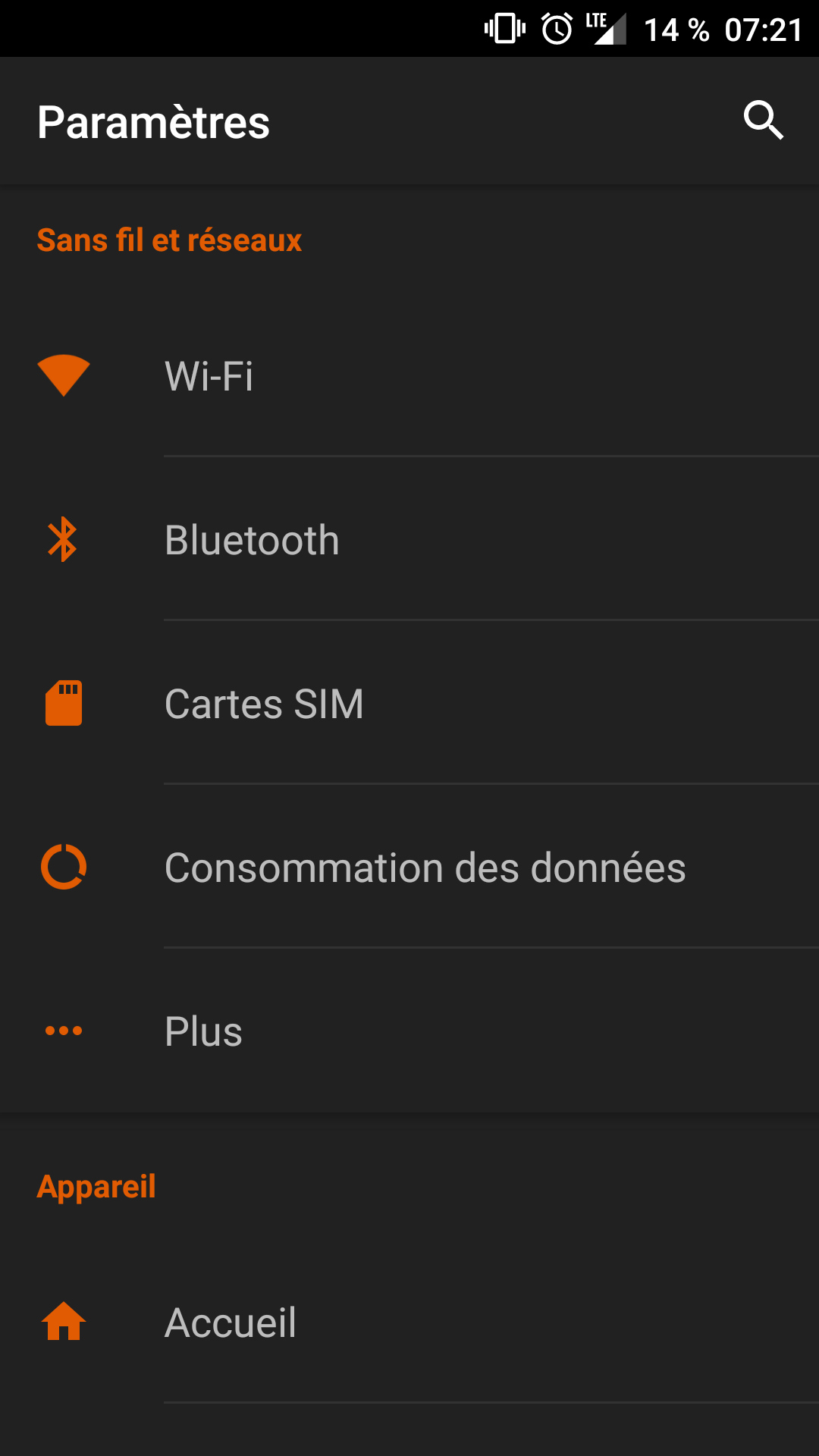Open Wi-Fi settings
Image resolution: width=819 pixels, height=1456 pixels.
409,376
